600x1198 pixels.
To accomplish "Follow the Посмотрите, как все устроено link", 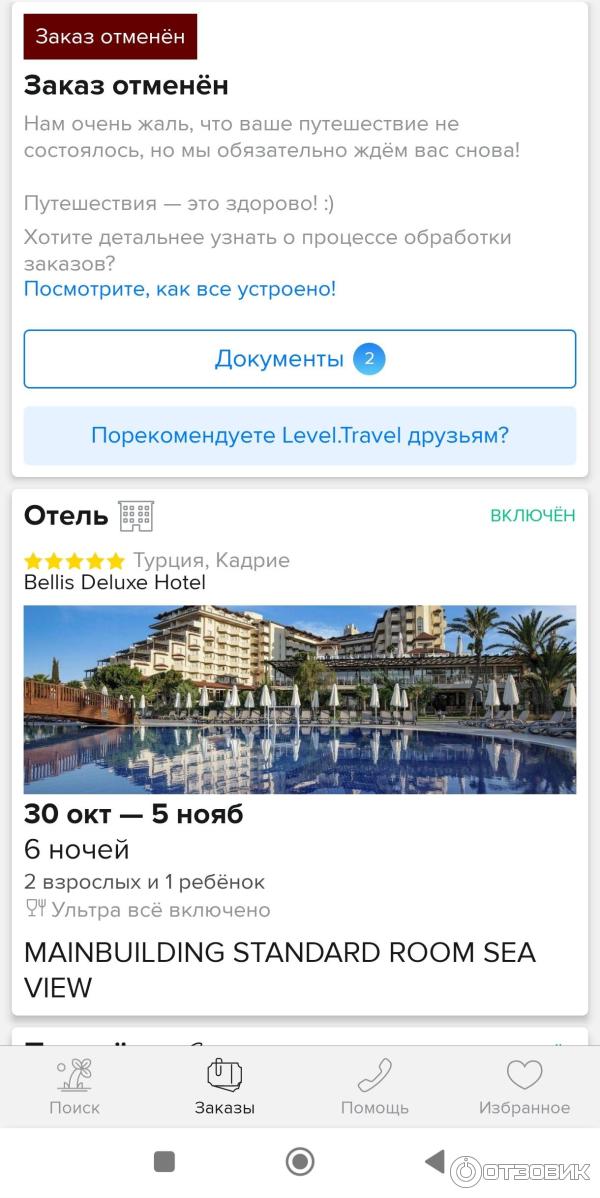I will point(180,289).
